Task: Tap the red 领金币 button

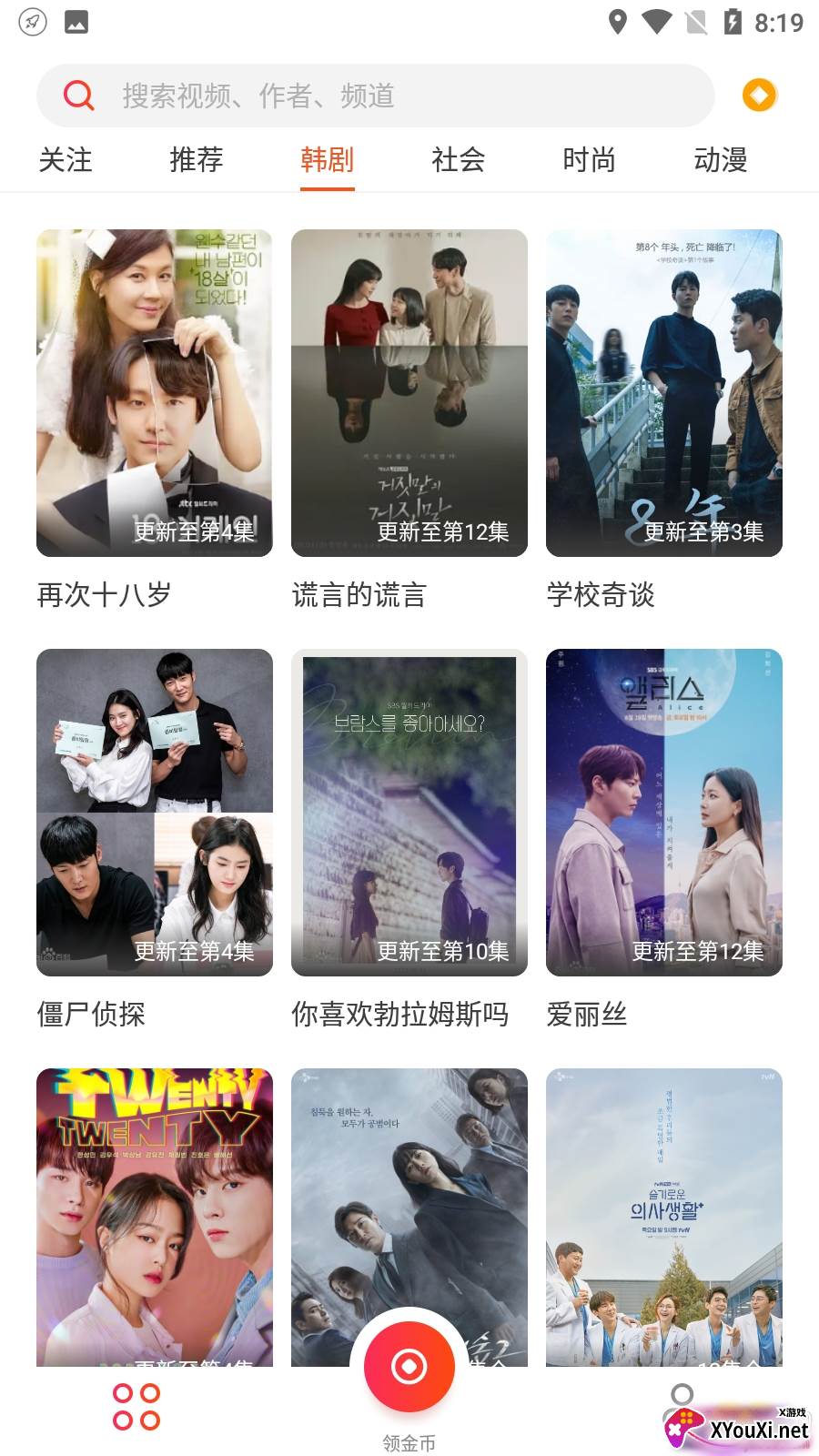Action: (409, 1366)
